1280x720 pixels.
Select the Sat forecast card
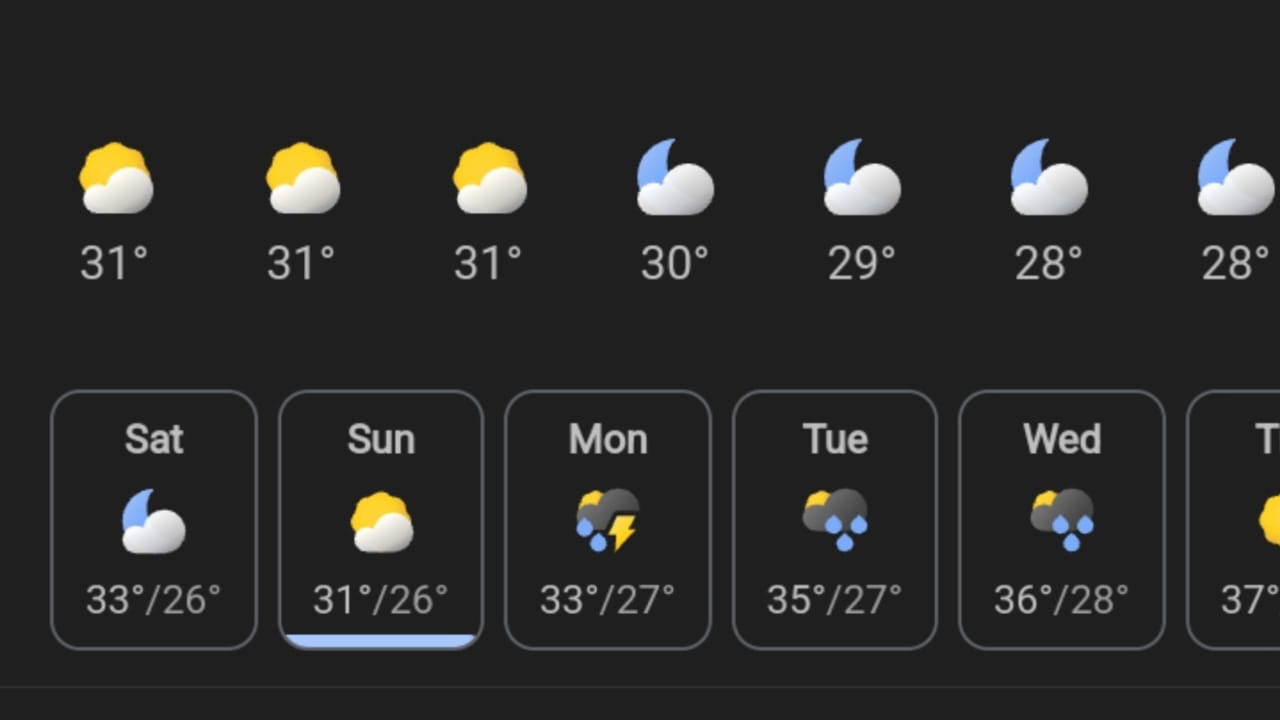[x=154, y=520]
